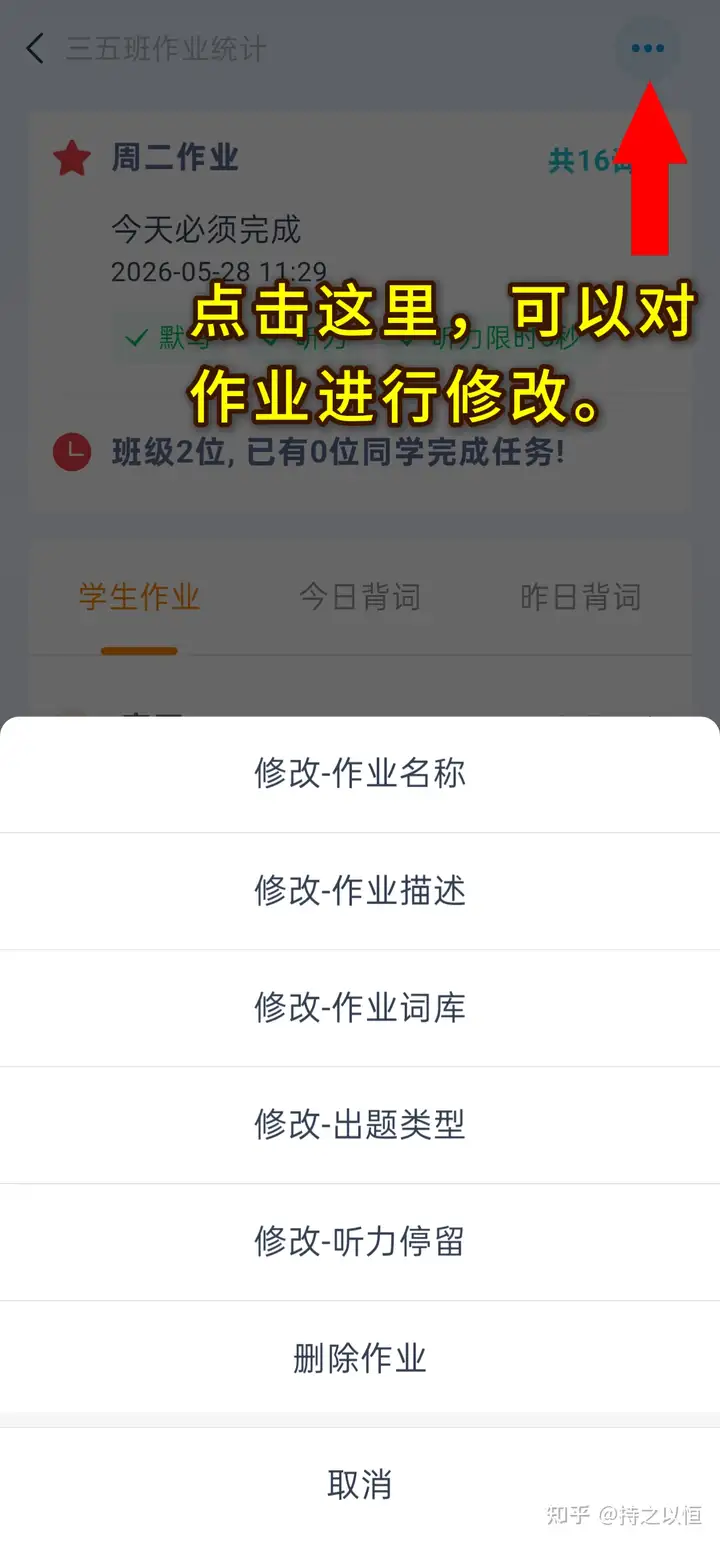The width and height of the screenshot is (720, 1544).
Task: Dismiss the sheet with 取消
Action: tap(360, 1485)
